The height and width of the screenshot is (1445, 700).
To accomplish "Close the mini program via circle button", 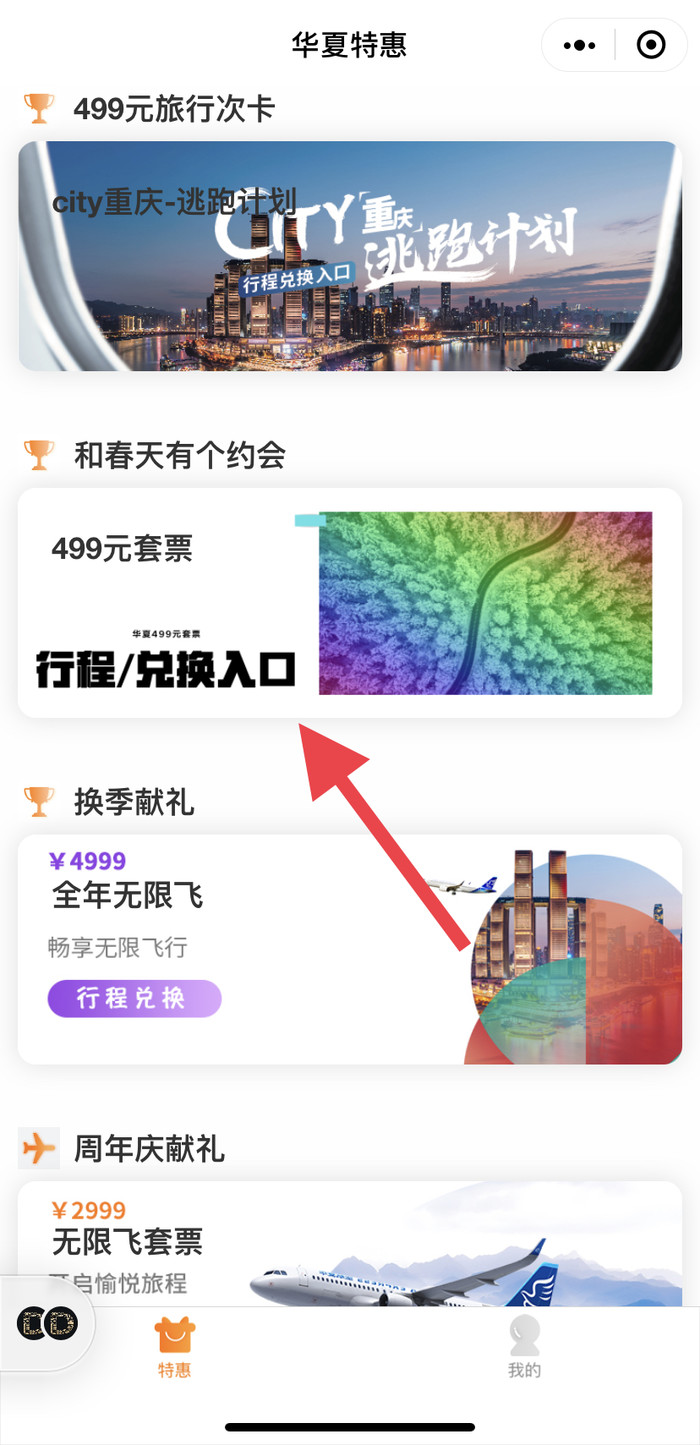I will 651,45.
